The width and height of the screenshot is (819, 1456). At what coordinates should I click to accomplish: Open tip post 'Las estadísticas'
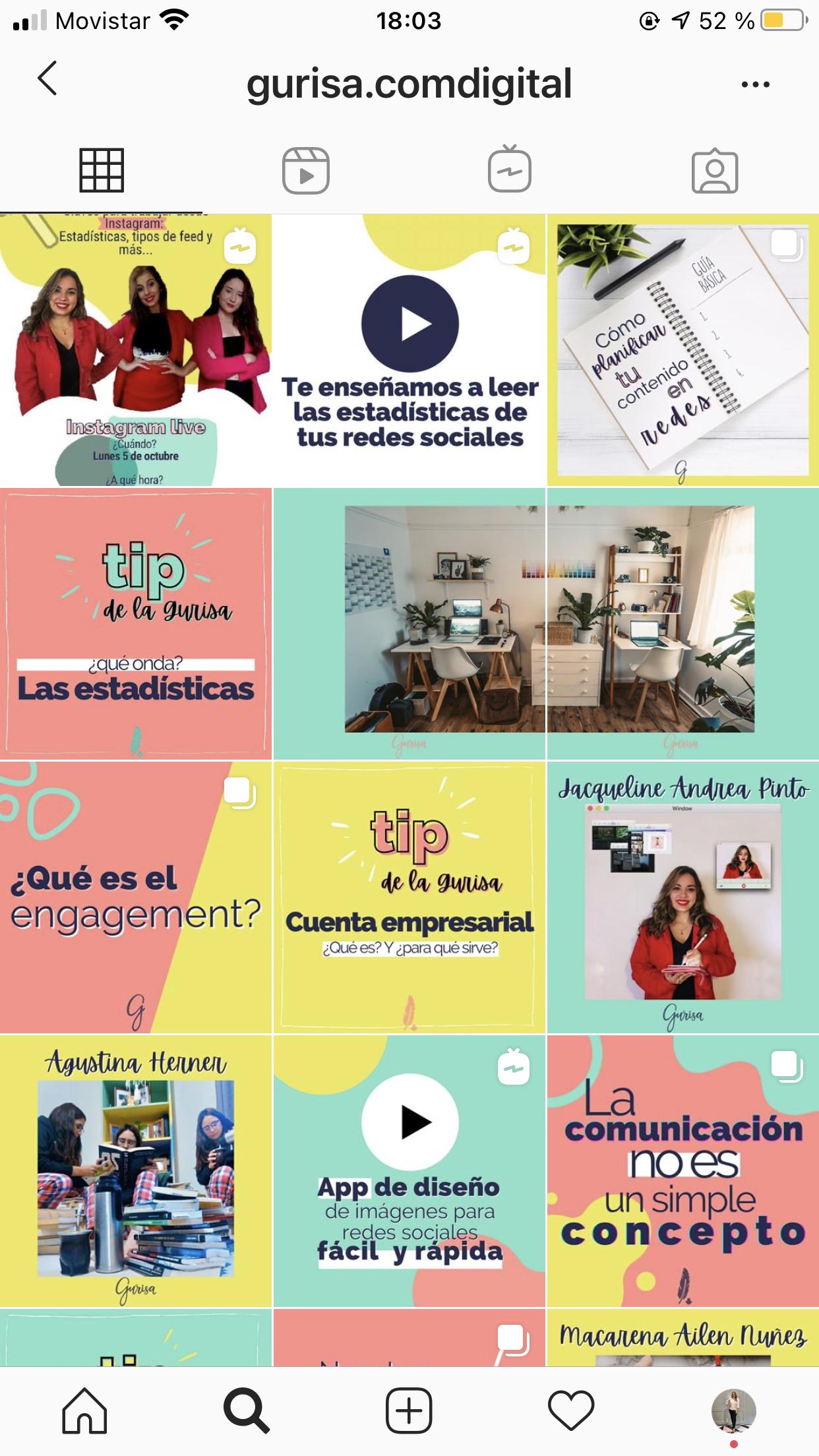(135, 624)
